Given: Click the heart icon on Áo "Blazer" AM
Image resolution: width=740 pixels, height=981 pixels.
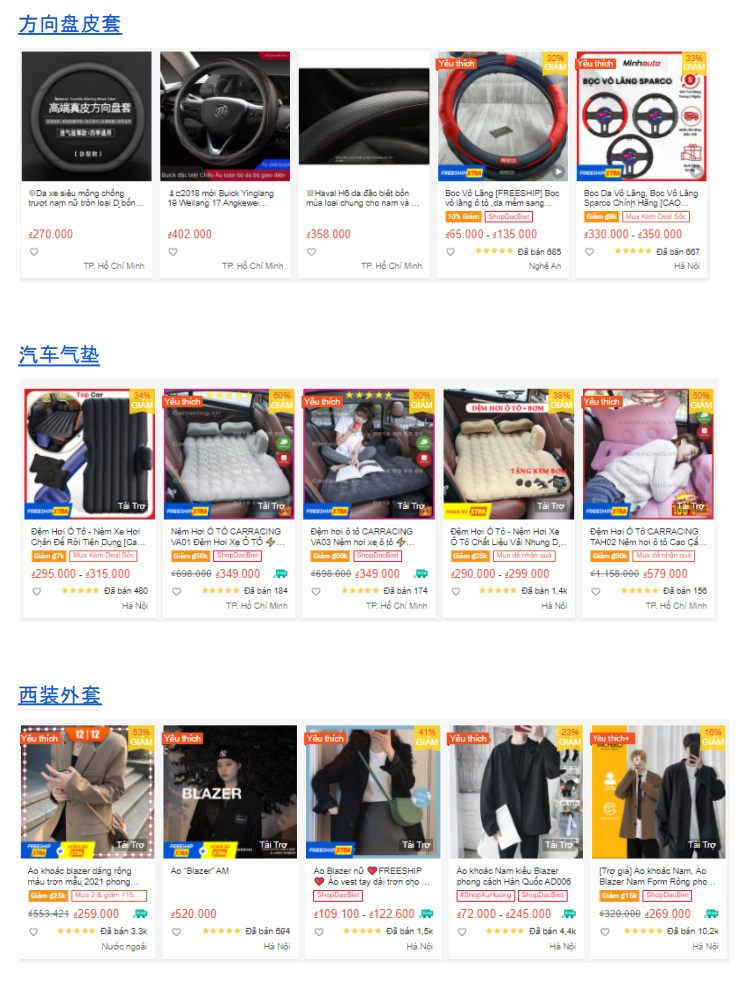Looking at the screenshot, I should [x=175, y=931].
